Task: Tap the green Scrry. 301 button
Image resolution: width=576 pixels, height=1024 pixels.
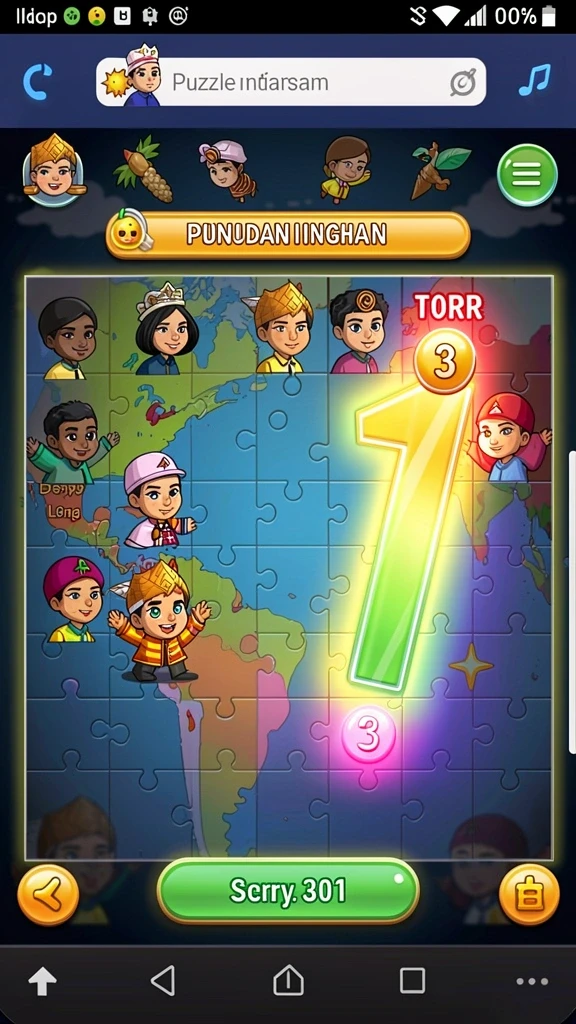Action: coord(287,891)
